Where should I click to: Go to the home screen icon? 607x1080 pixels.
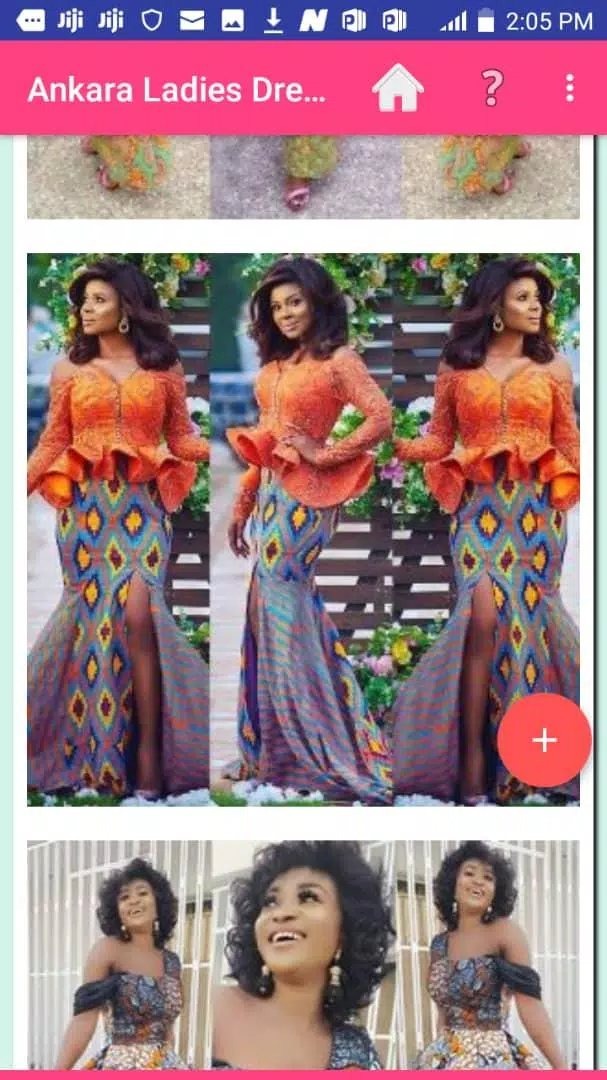click(398, 89)
